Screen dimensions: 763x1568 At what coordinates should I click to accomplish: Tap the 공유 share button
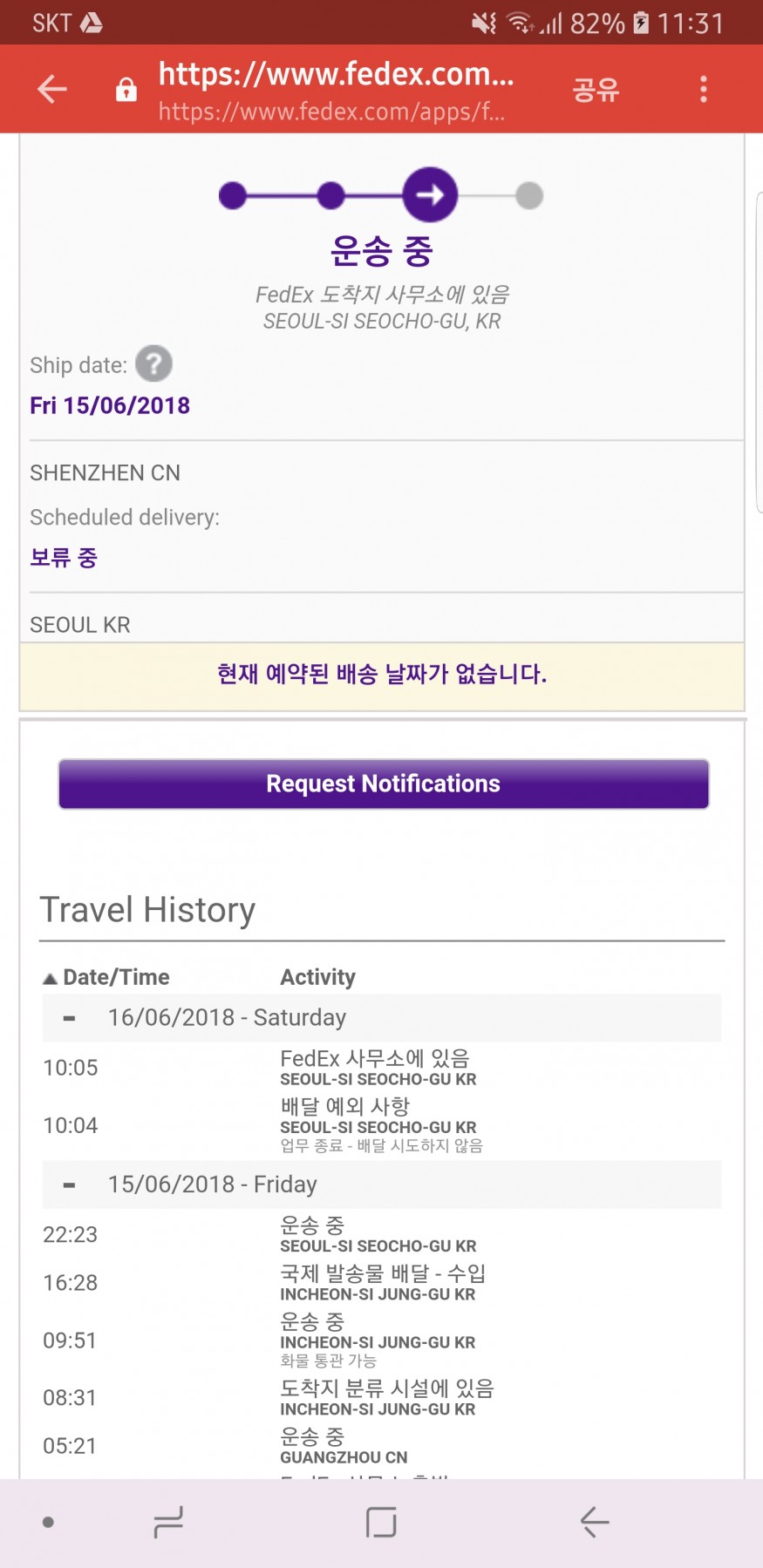point(596,89)
